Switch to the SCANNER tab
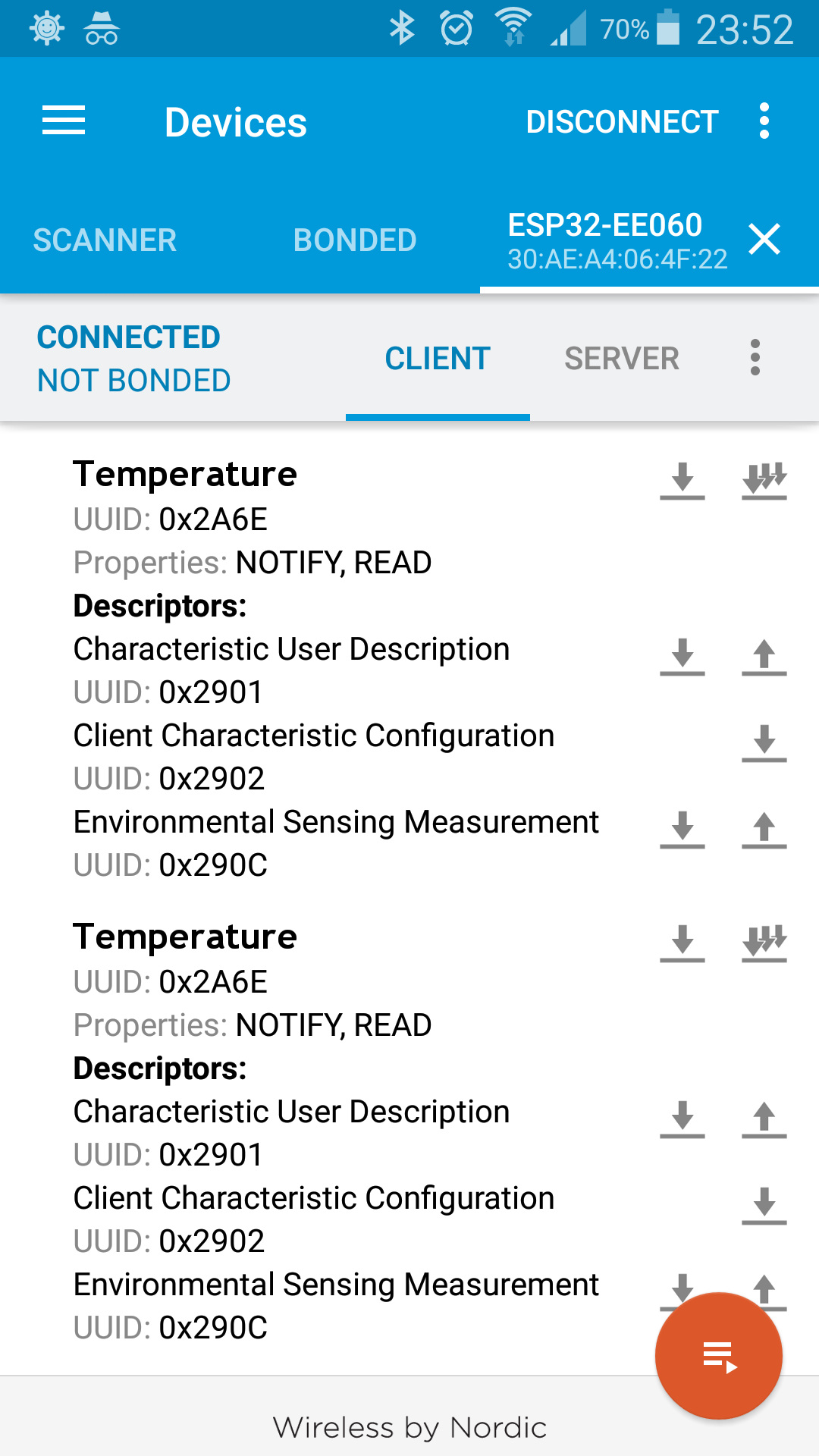This screenshot has height=1456, width=819. (x=105, y=240)
